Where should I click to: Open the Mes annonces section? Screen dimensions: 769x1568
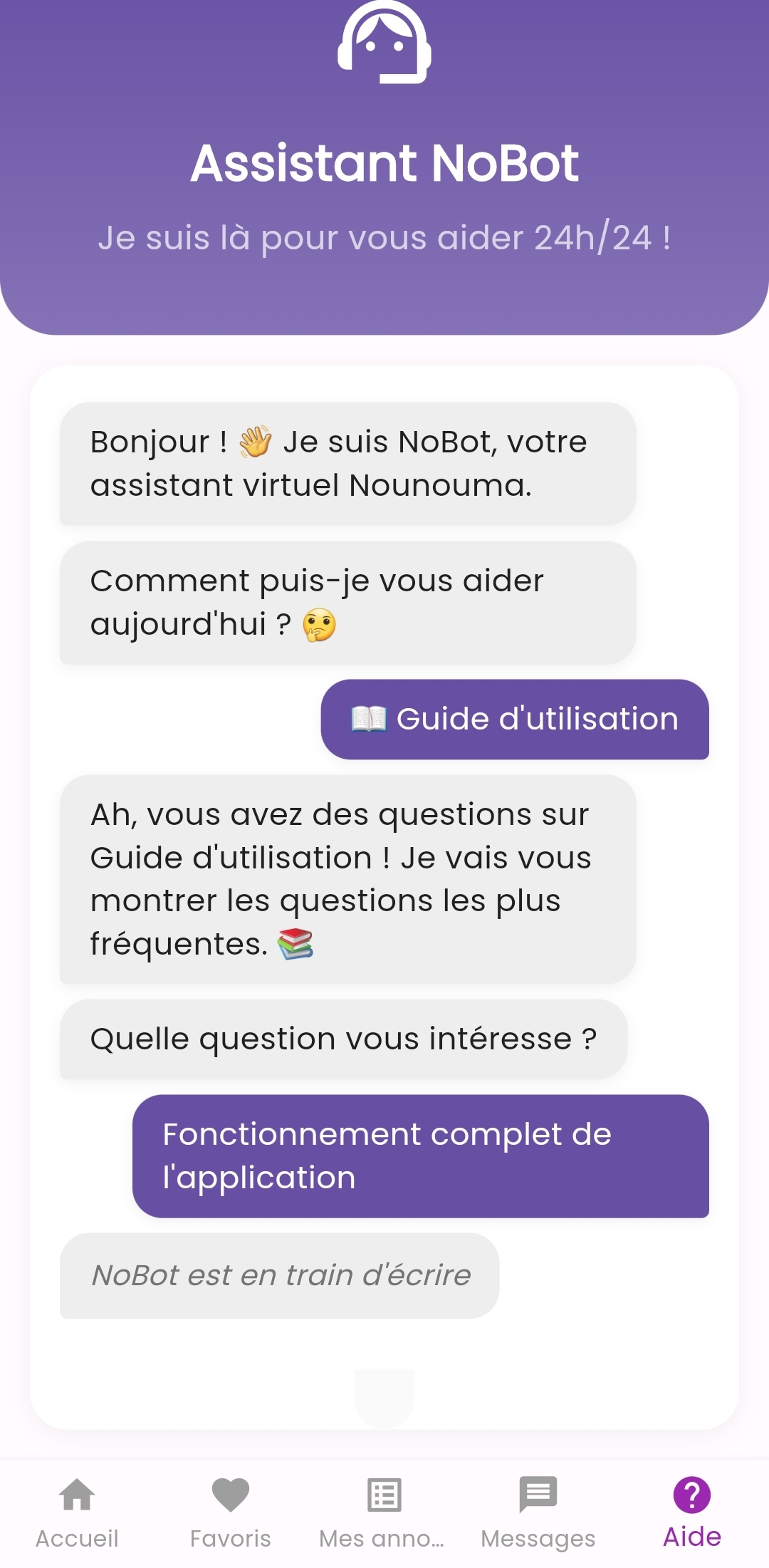(383, 1510)
